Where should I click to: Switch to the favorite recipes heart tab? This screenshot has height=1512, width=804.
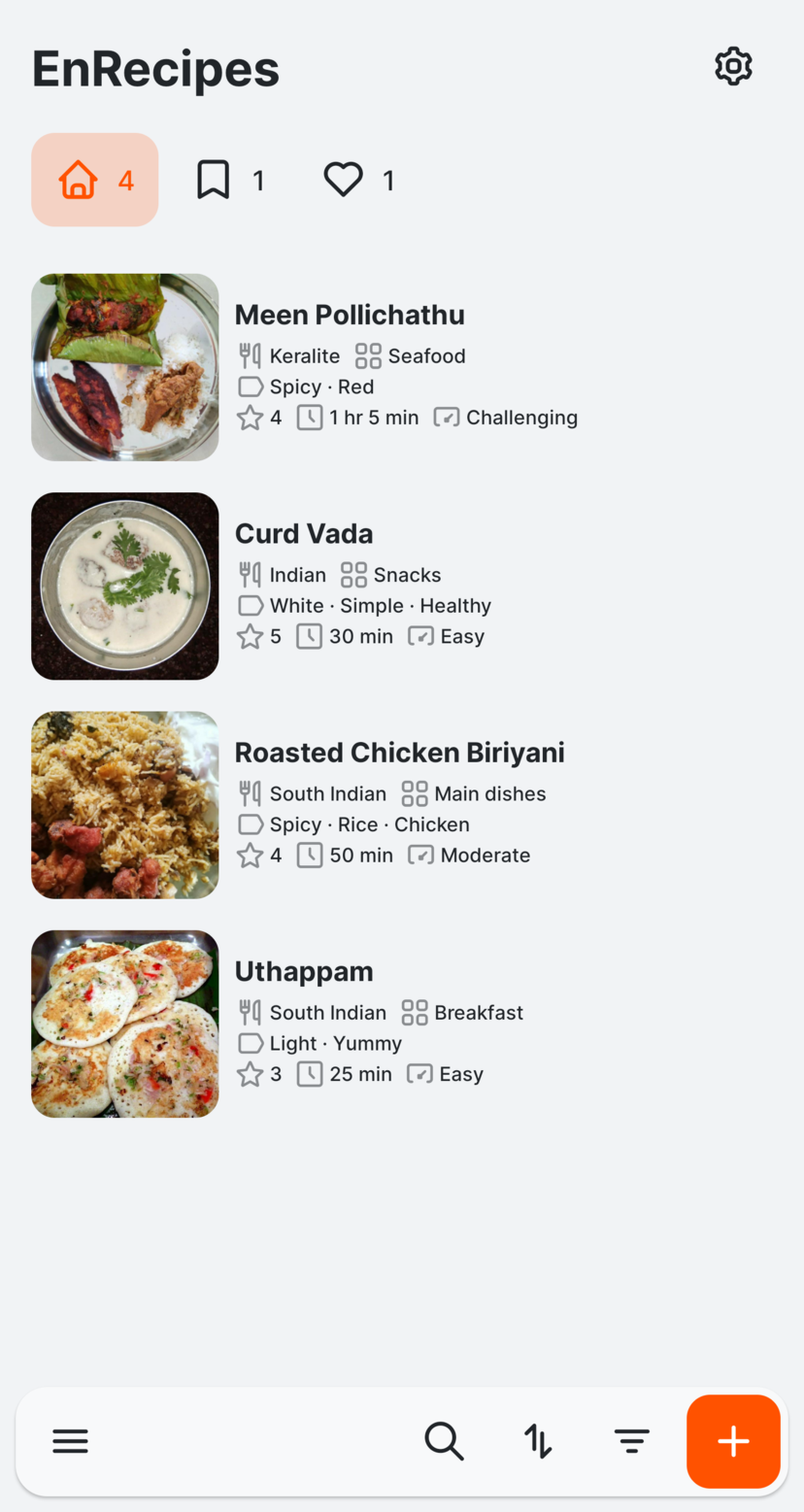tap(358, 181)
